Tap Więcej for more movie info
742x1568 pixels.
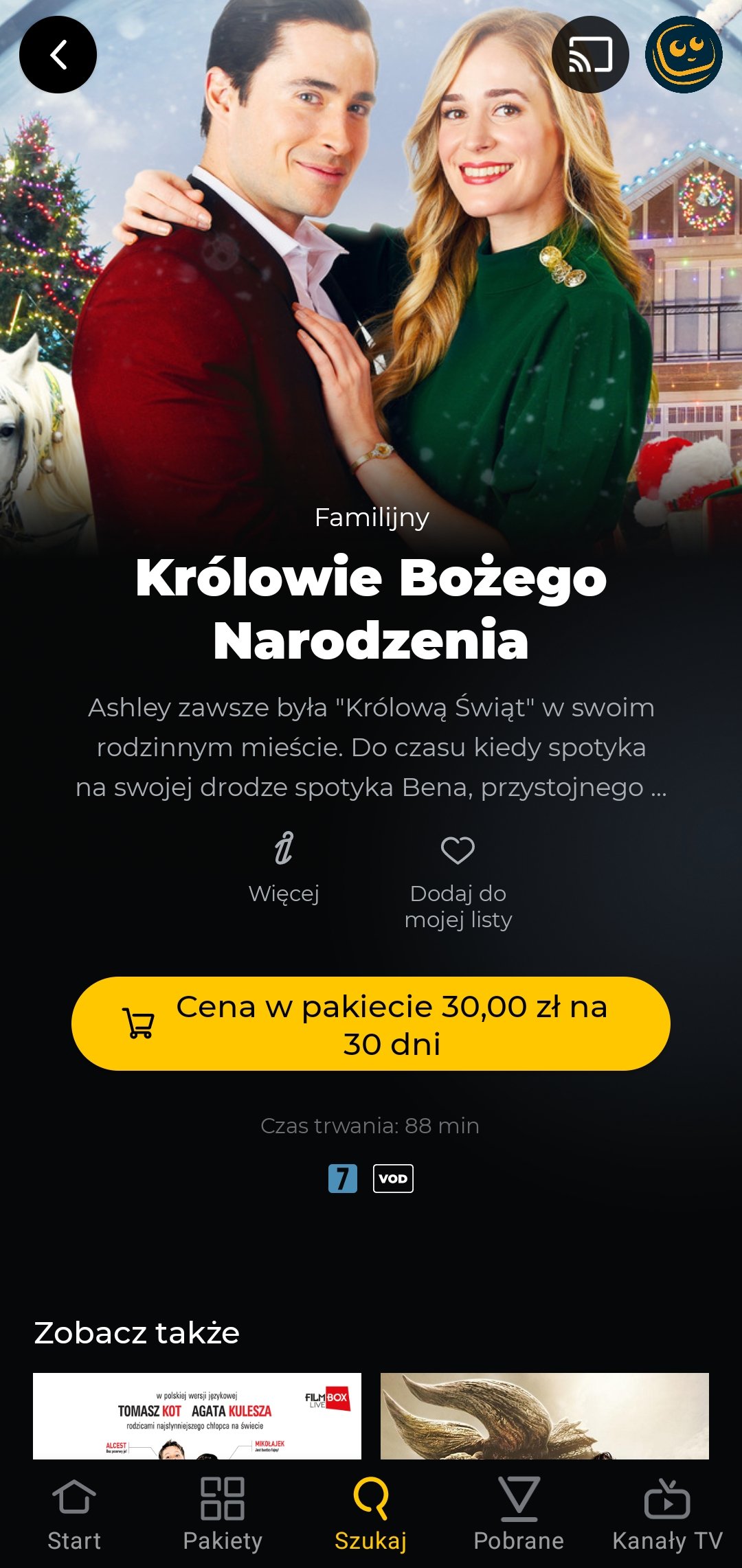(284, 868)
